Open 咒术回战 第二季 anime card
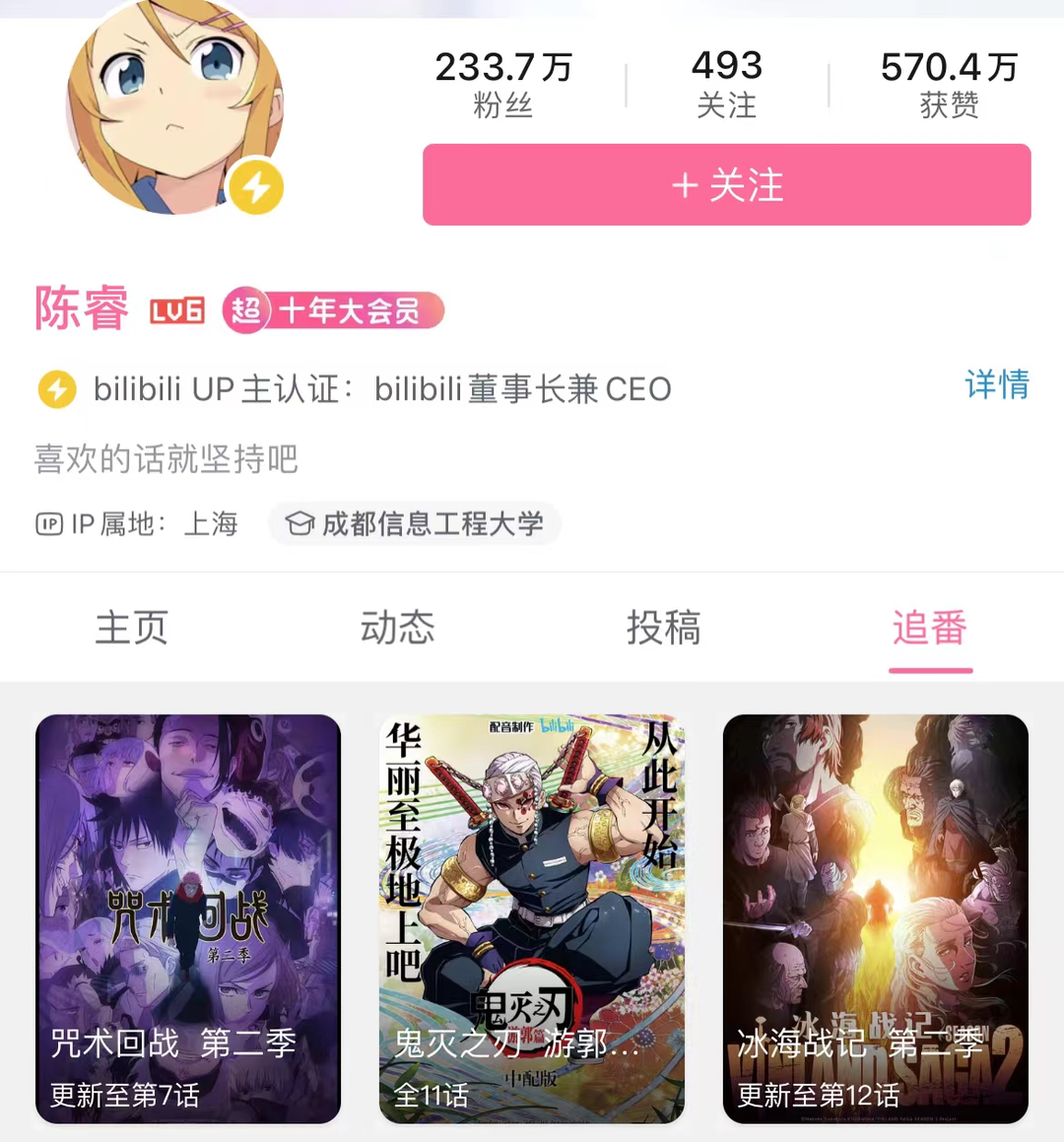Screen dimensions: 1064x1142 pos(188,918)
